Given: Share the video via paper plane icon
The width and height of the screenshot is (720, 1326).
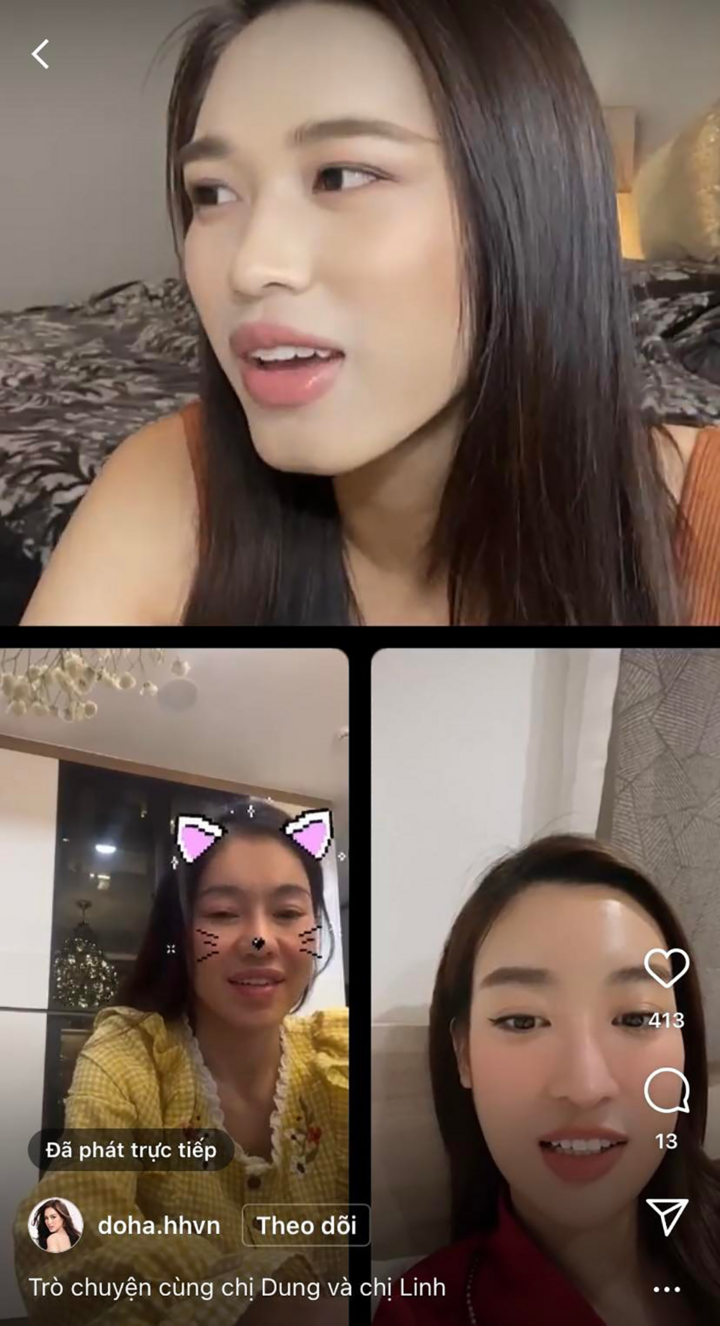Looking at the screenshot, I should point(666,1215).
